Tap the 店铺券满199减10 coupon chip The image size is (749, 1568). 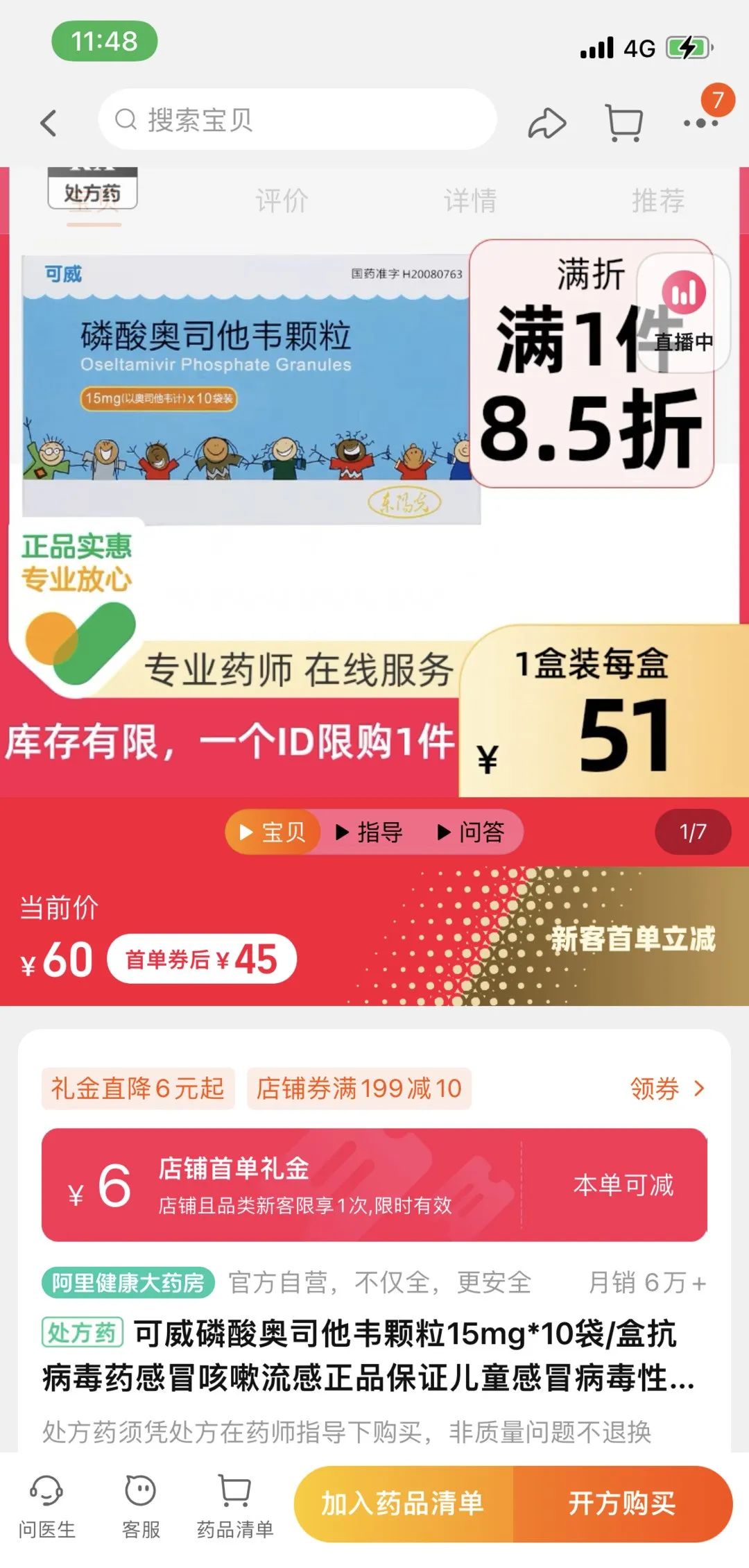pyautogui.click(x=359, y=1089)
